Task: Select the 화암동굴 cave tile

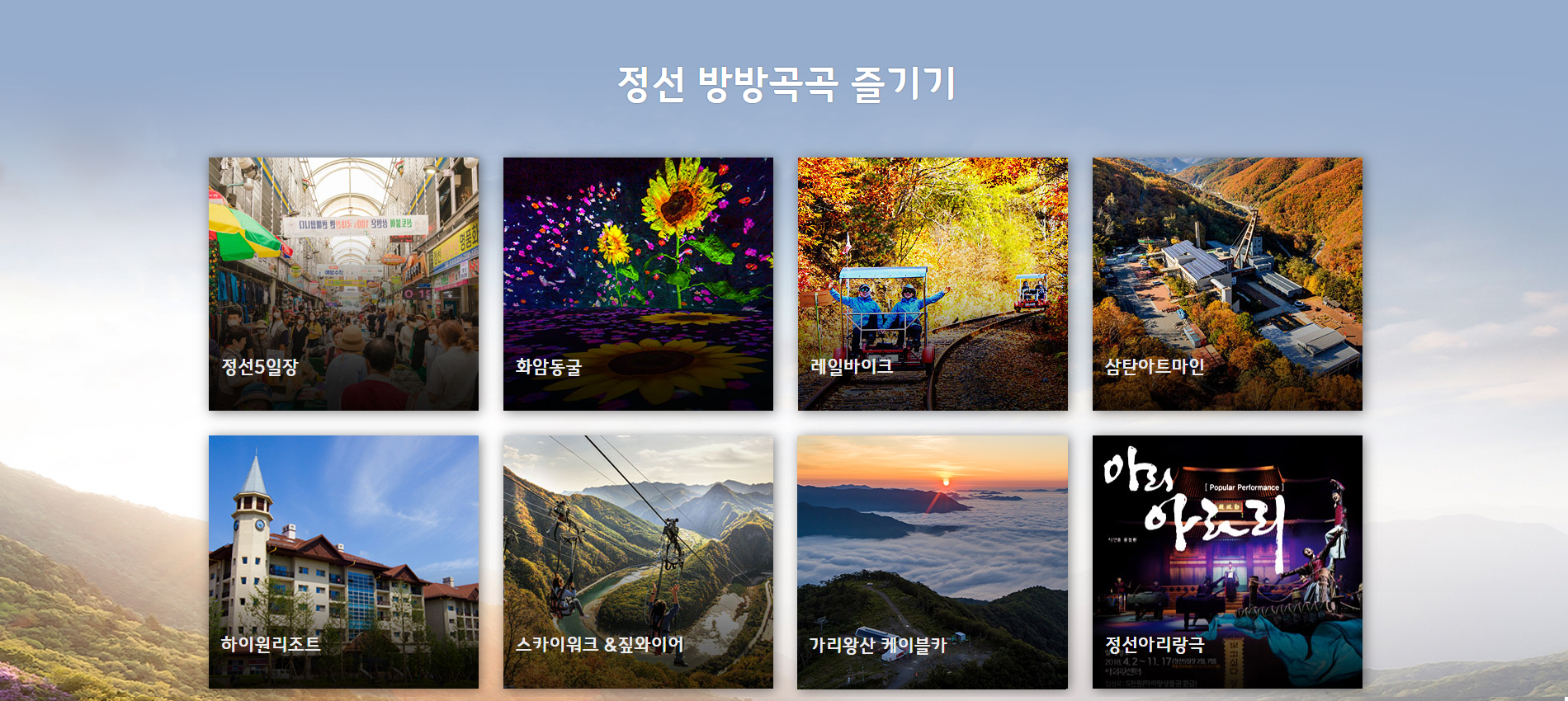Action: (638, 284)
